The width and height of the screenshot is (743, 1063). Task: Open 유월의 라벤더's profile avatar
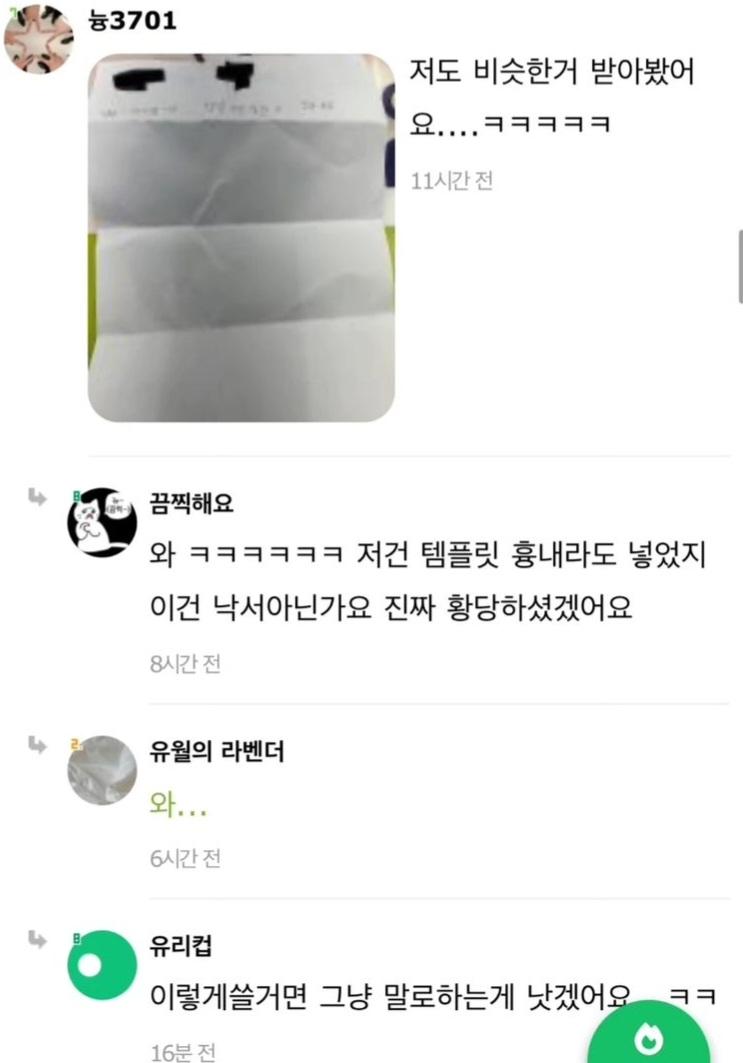point(102,771)
